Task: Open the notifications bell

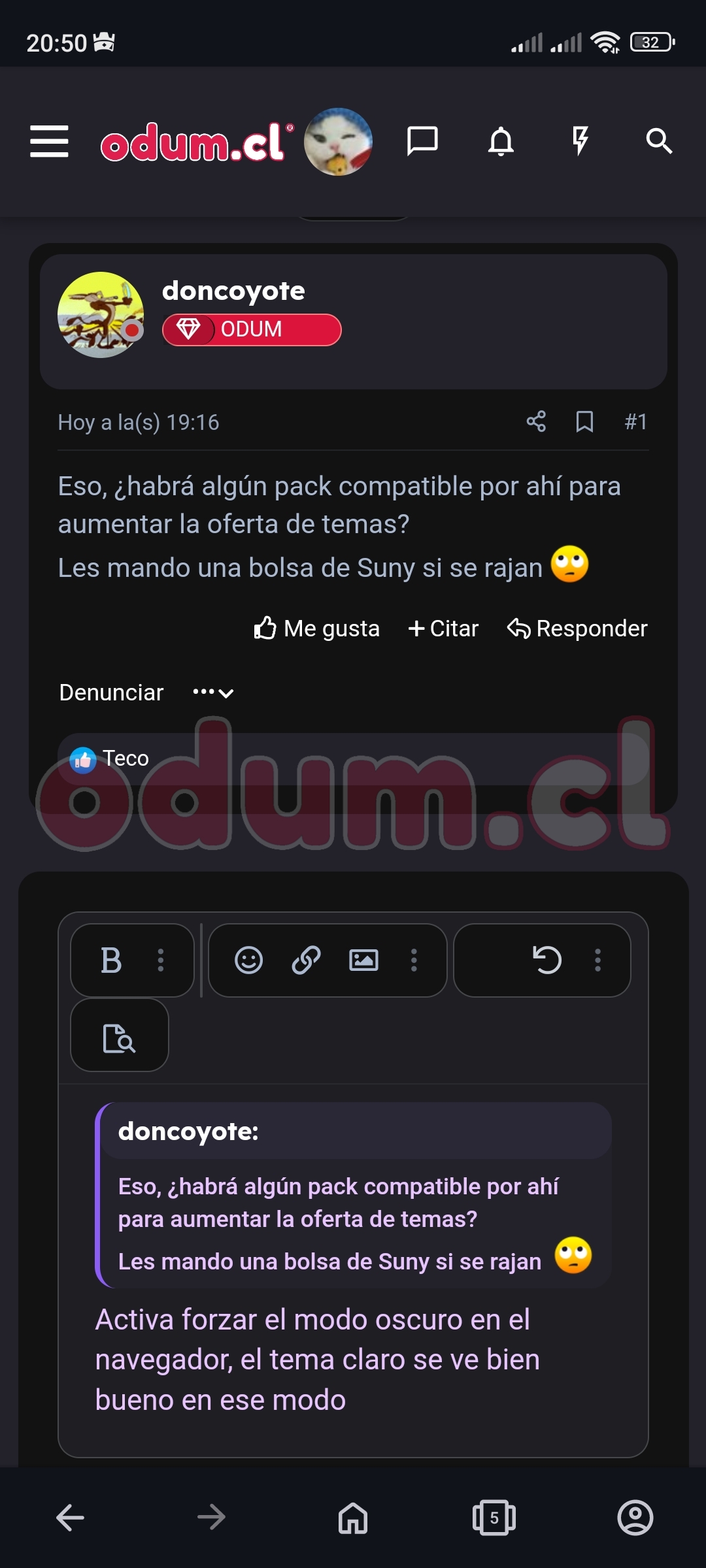Action: (501, 141)
